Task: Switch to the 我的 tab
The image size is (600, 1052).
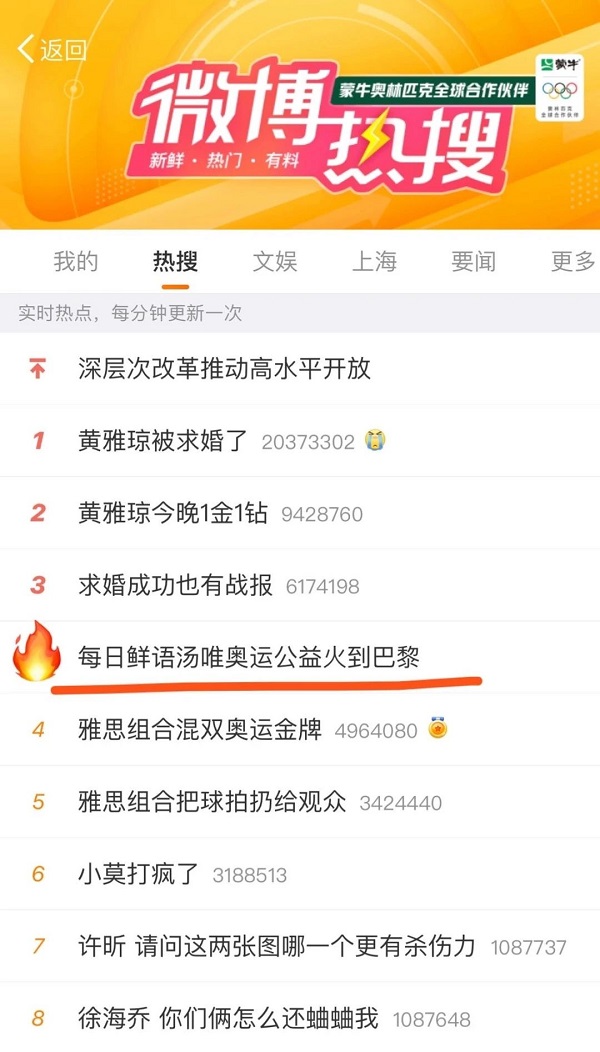Action: [x=76, y=262]
